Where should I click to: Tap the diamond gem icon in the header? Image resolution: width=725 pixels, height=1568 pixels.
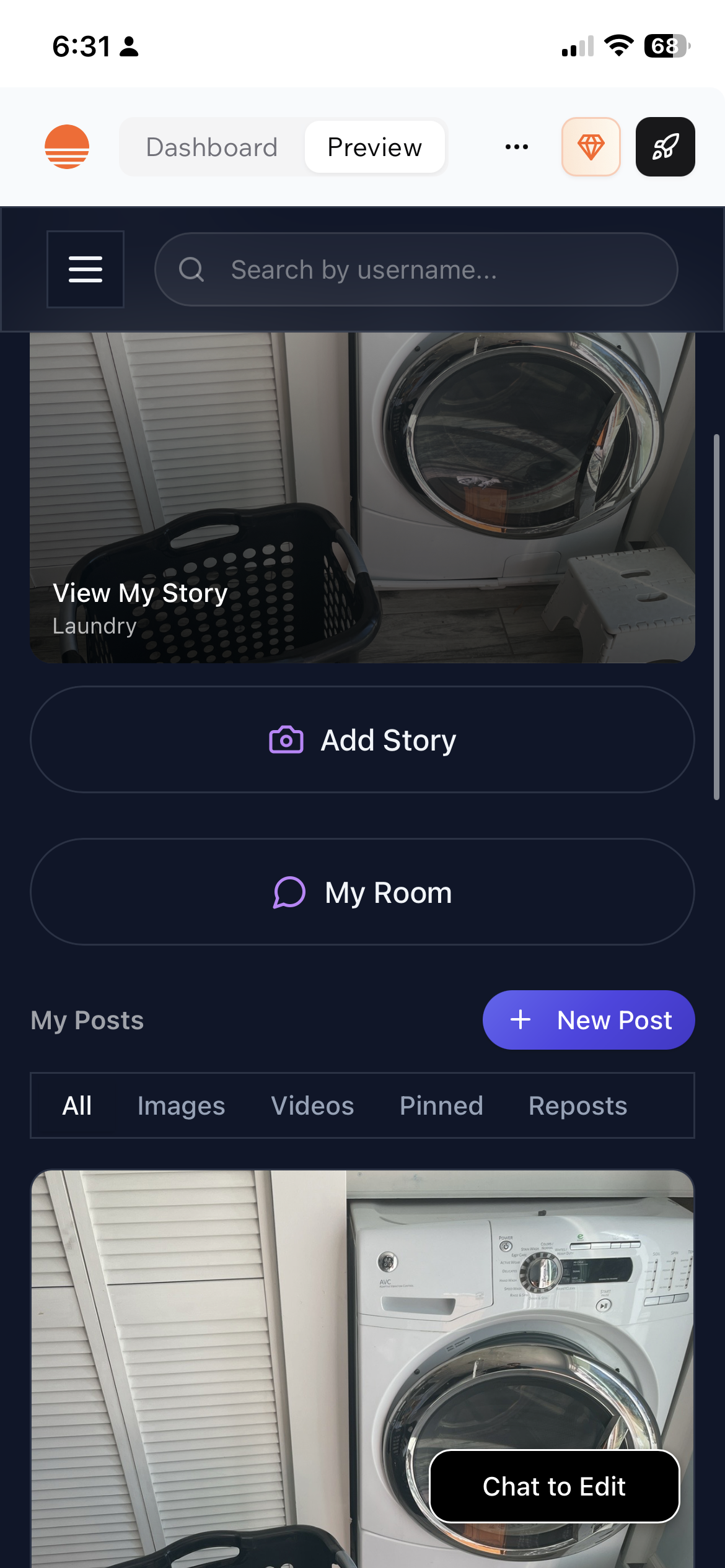(591, 147)
